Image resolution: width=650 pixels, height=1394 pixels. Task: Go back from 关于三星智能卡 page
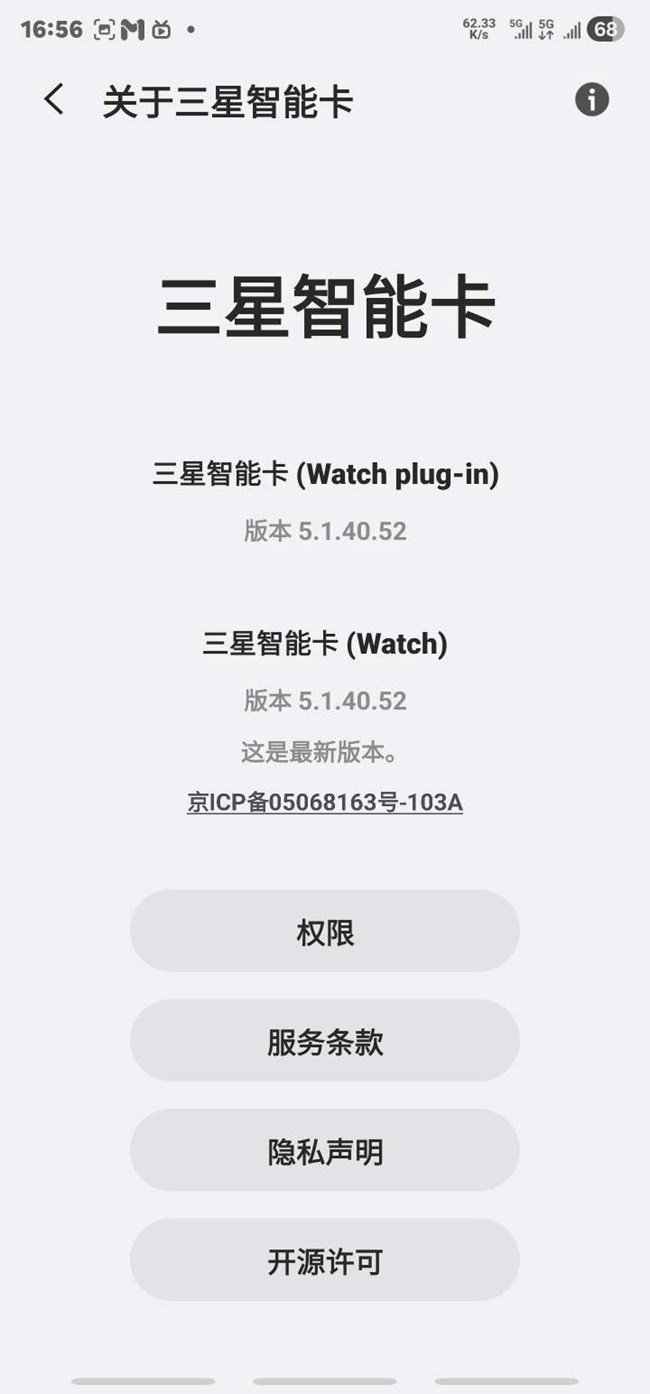(x=54, y=100)
